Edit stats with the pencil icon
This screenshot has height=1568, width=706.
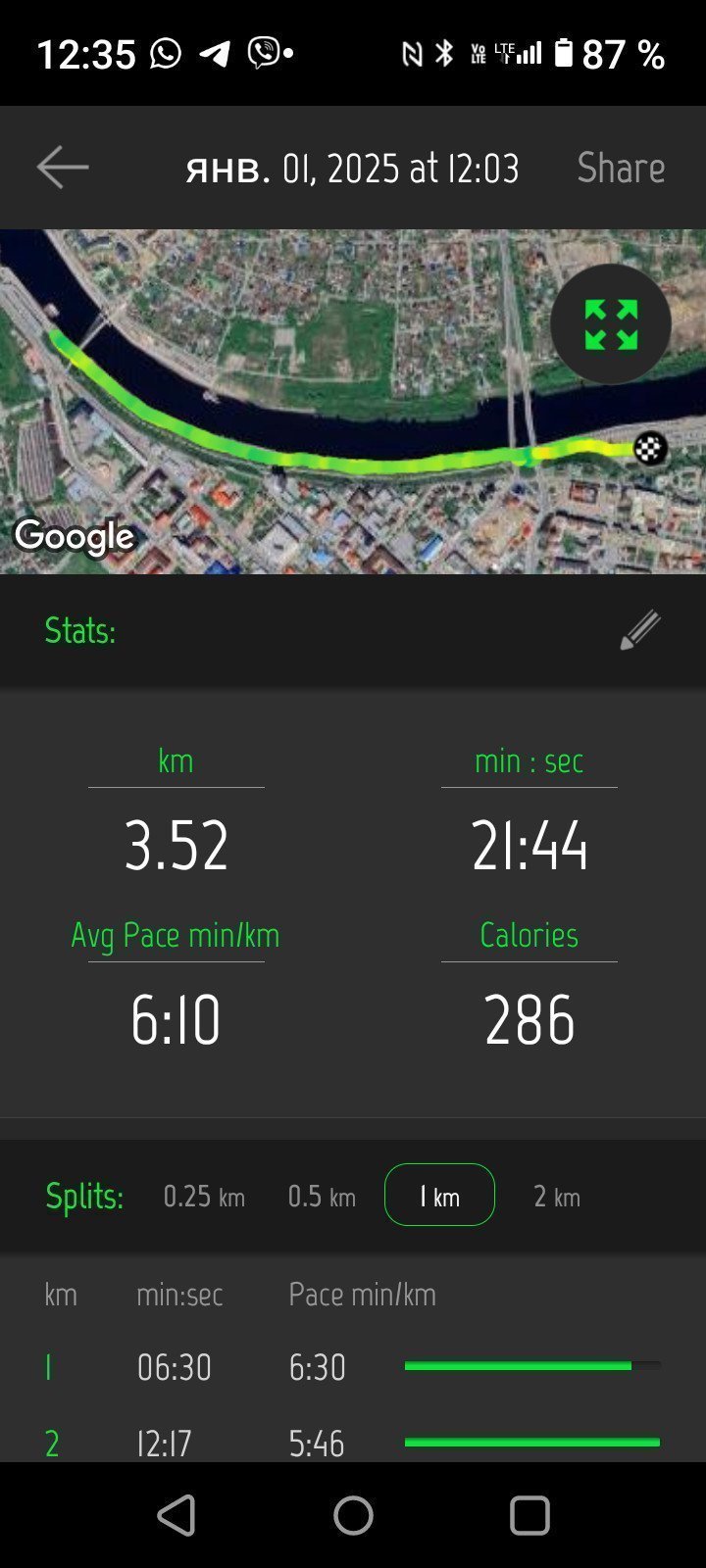pyautogui.click(x=640, y=630)
